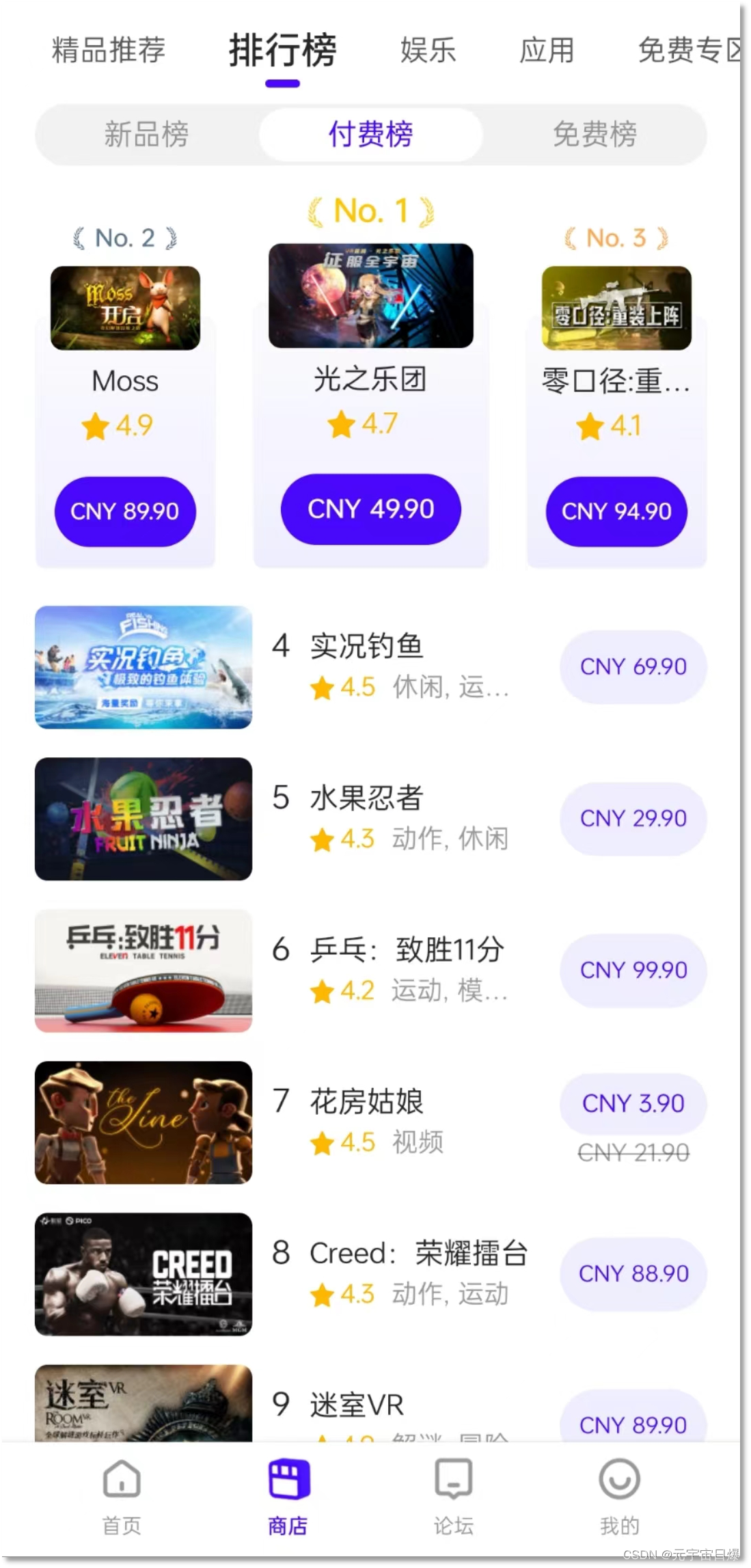The image size is (751, 1568).
Task: Open the 光之乐团 No. 1 cover image
Action: [x=371, y=295]
